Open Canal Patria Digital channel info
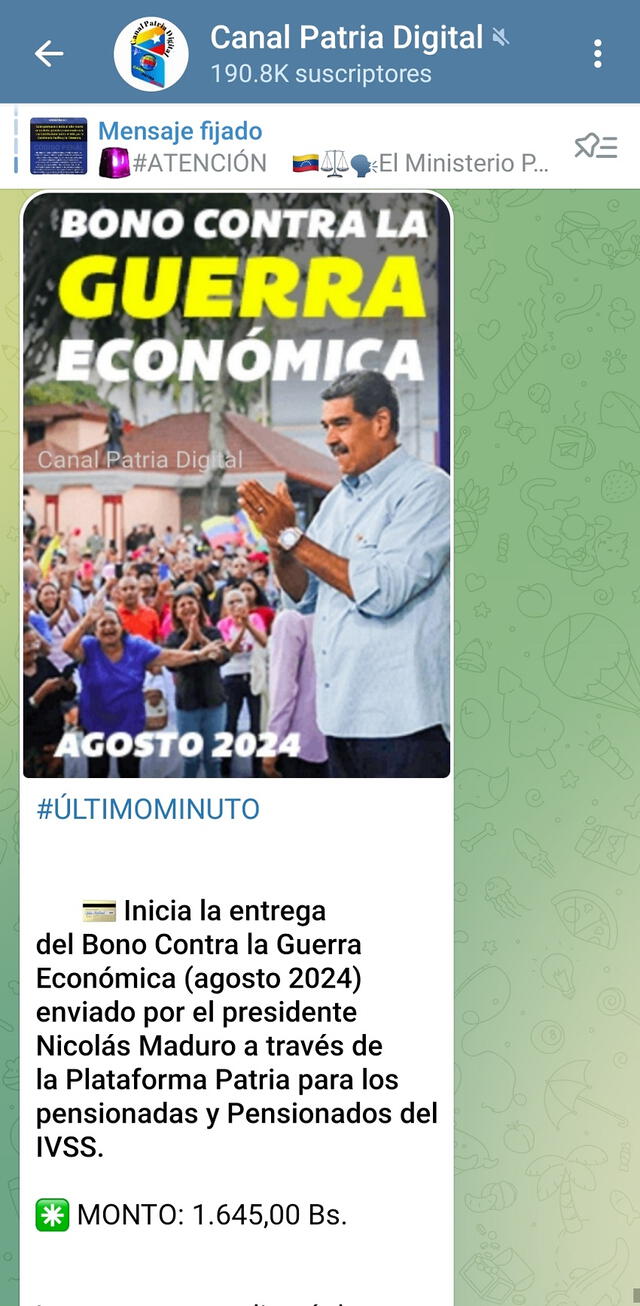This screenshot has width=640, height=1306. tap(345, 53)
